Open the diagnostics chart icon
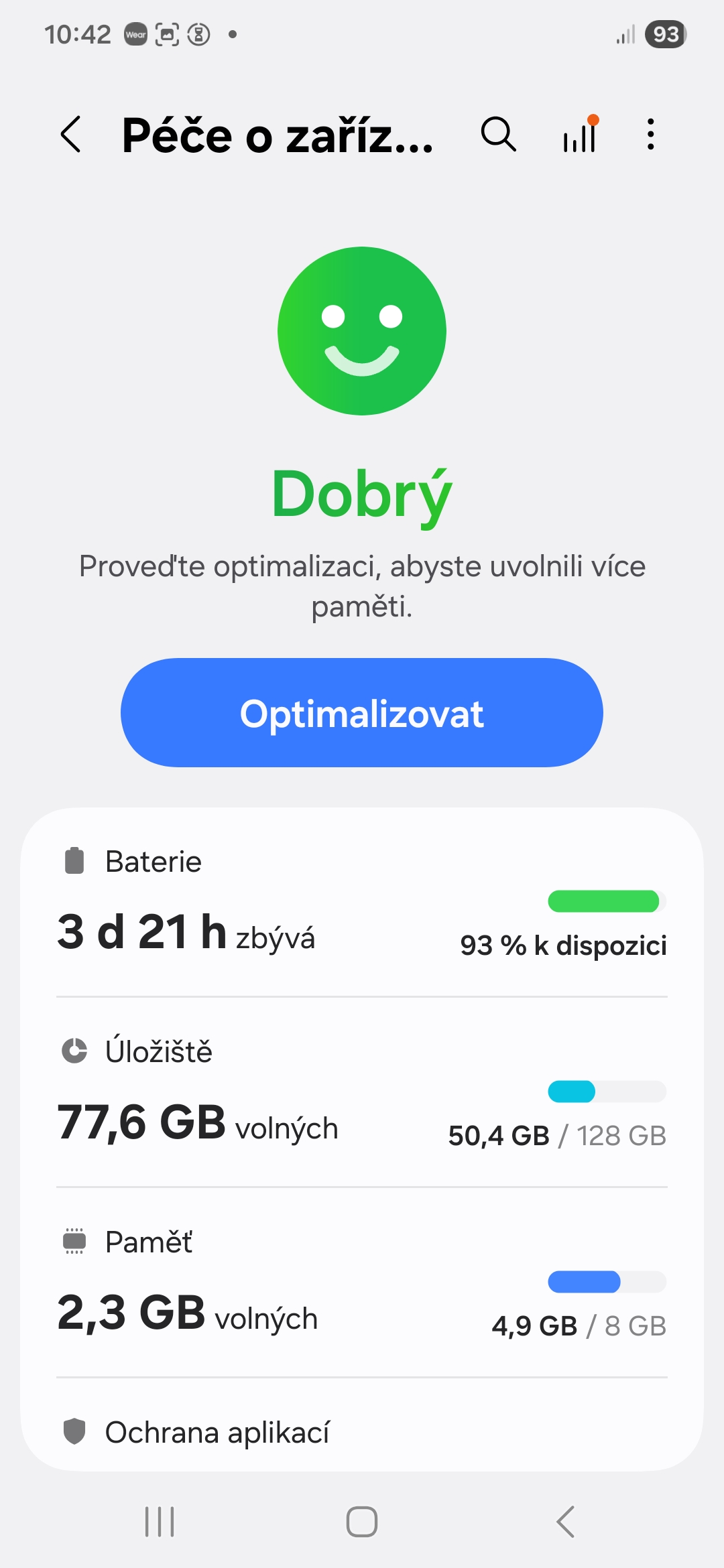Viewport: 724px width, 1568px height. pos(580,135)
